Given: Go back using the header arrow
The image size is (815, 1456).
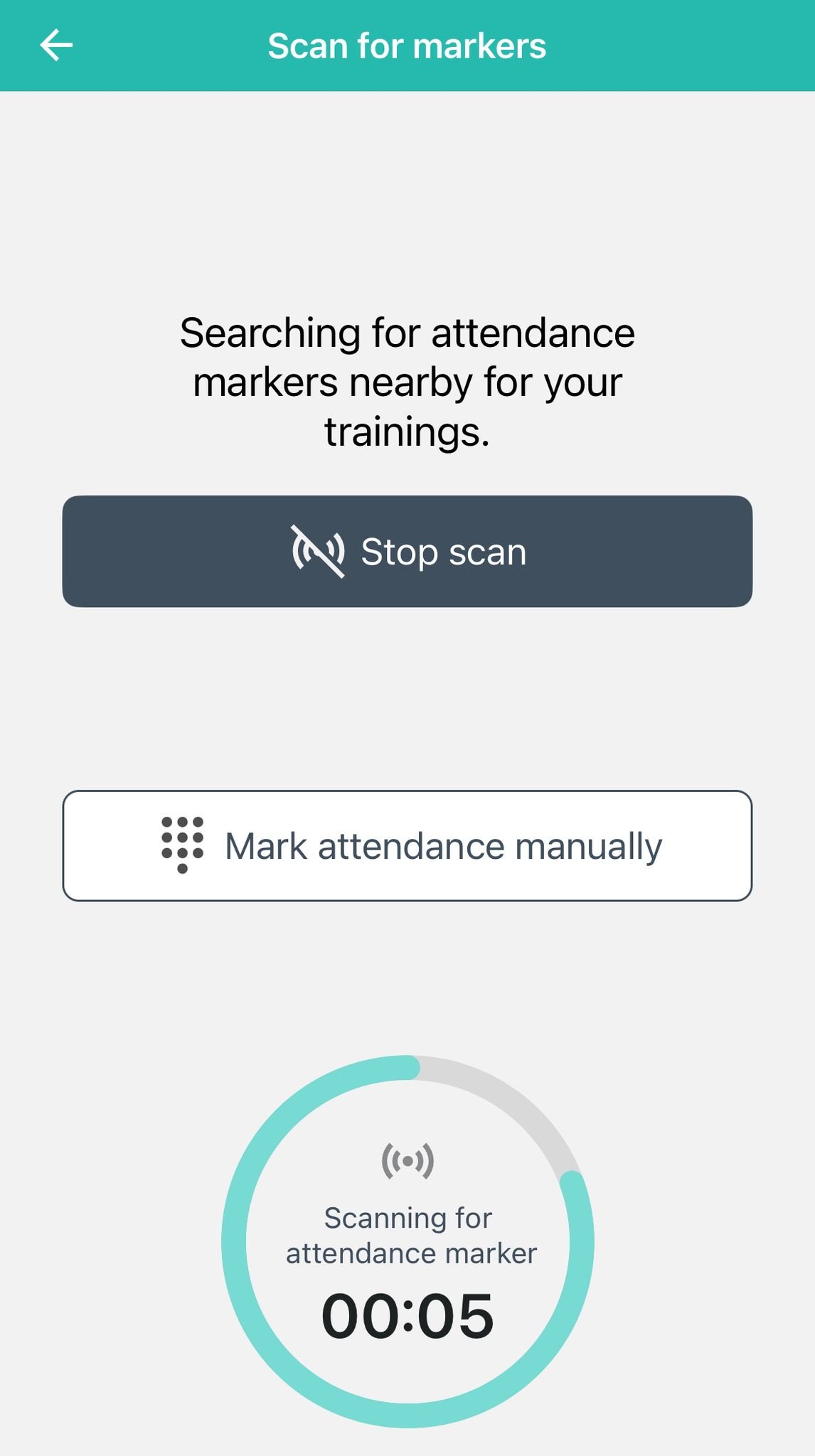Looking at the screenshot, I should pos(56,46).
